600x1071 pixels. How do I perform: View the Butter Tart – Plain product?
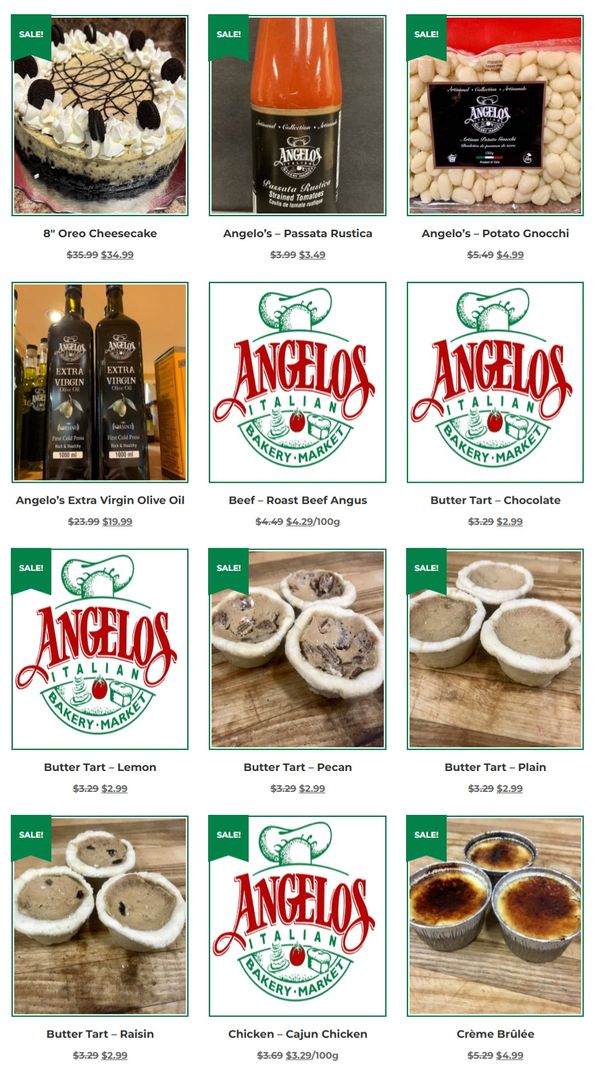[495, 649]
